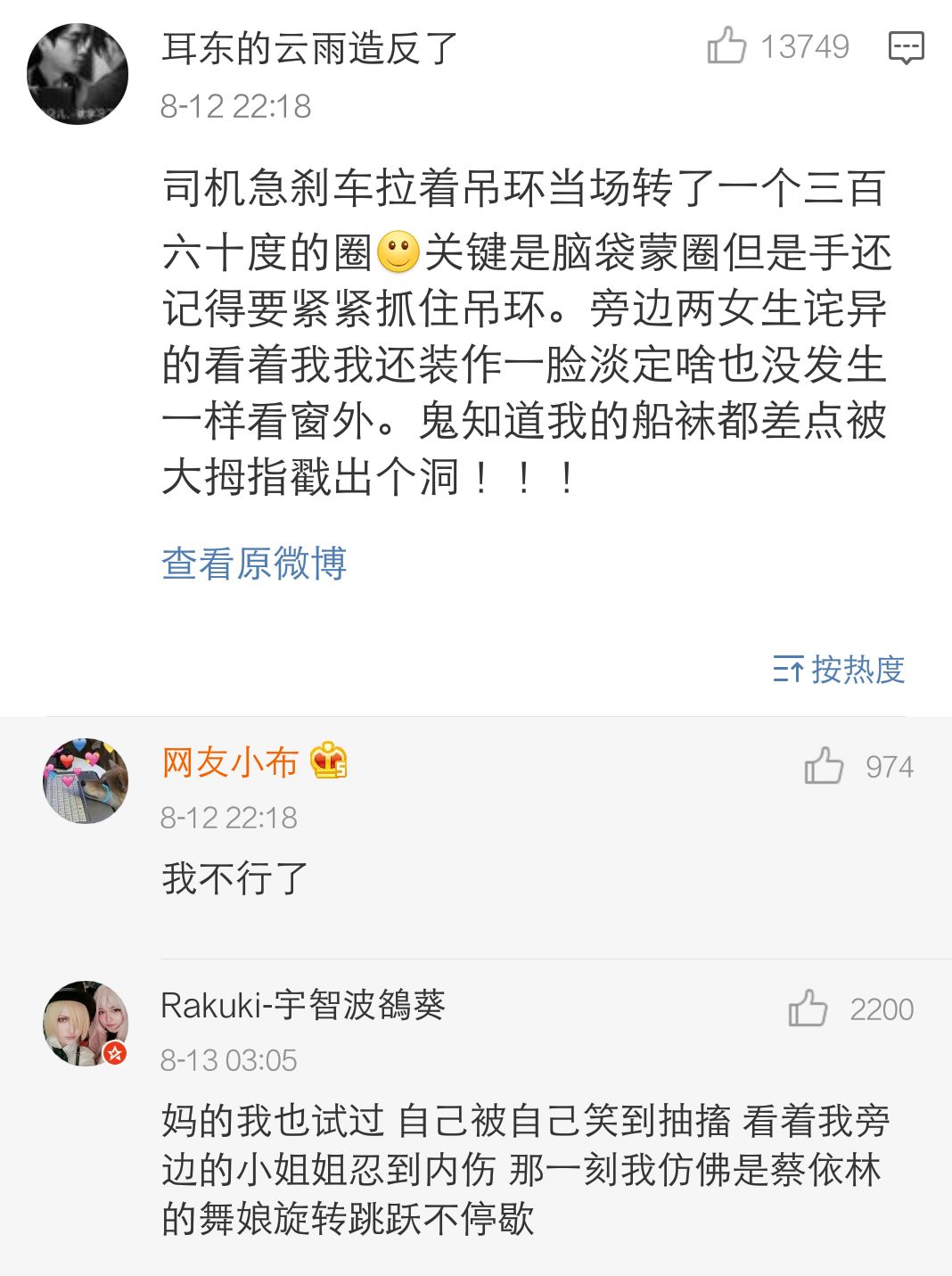Open Rakuki-宇智波鴴葵's reply text

[x=524, y=1169]
